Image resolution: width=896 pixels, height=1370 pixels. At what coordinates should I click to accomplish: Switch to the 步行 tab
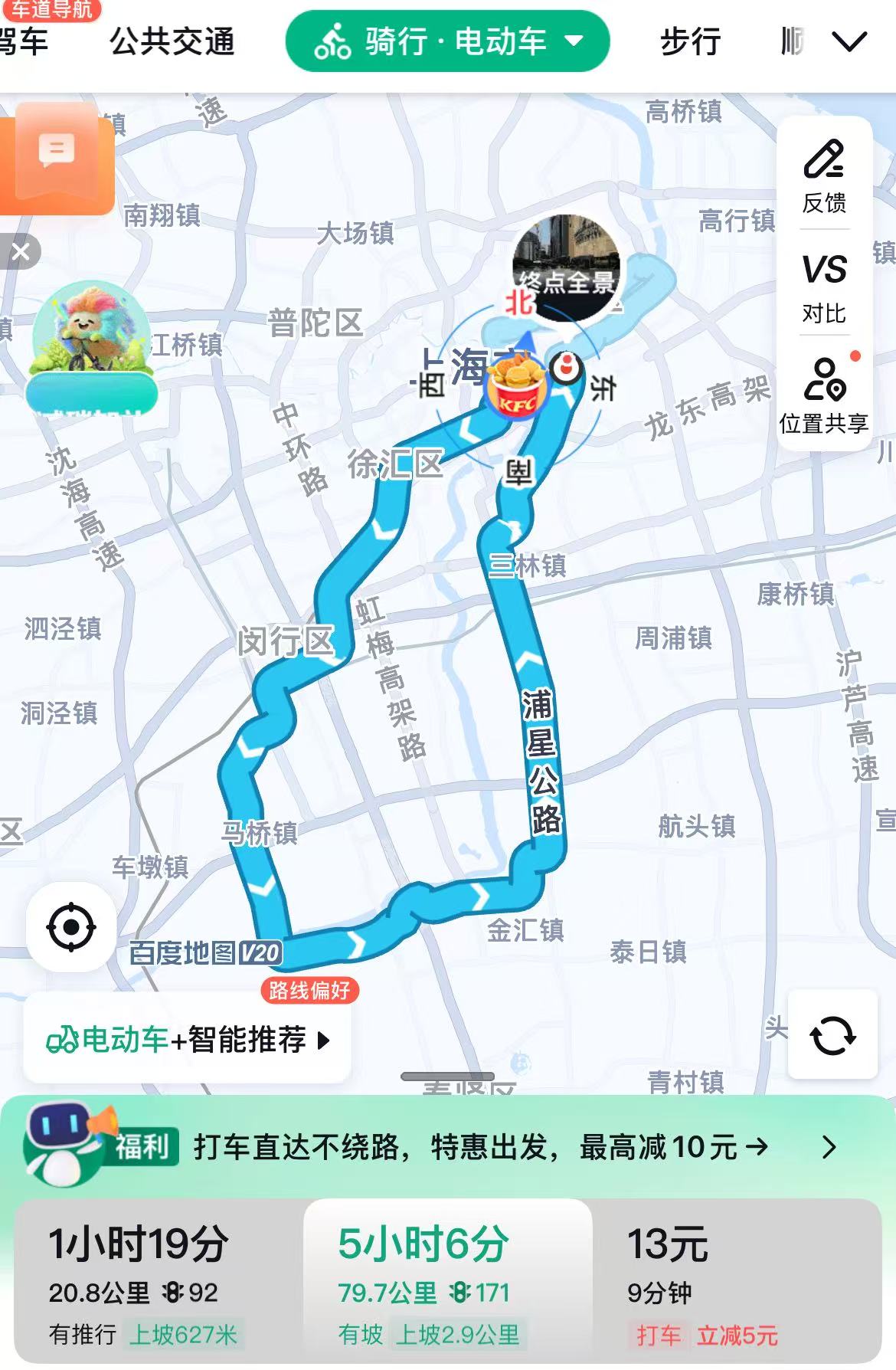691,41
